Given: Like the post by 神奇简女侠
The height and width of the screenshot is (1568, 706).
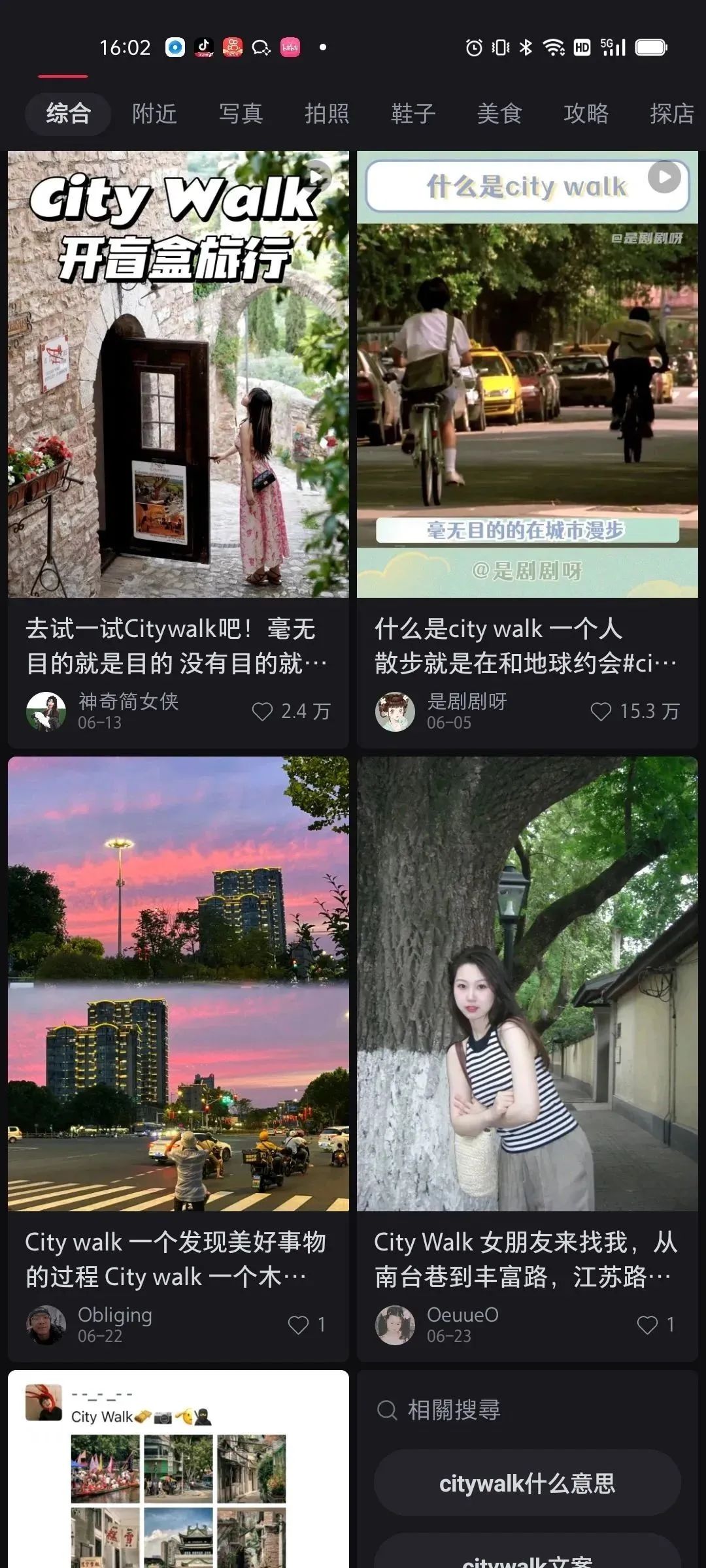Looking at the screenshot, I should pyautogui.click(x=263, y=711).
